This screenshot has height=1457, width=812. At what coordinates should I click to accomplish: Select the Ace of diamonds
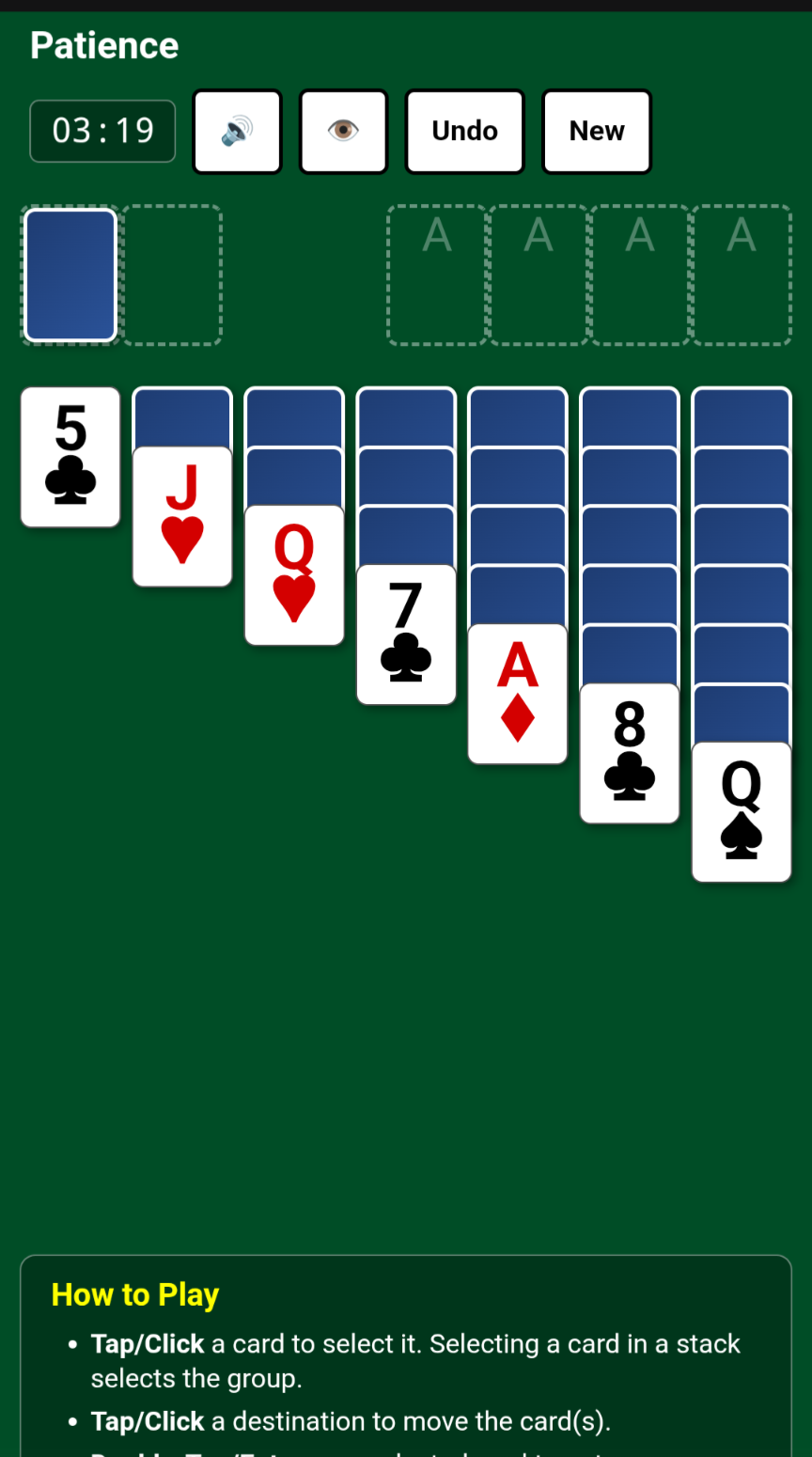coord(517,693)
